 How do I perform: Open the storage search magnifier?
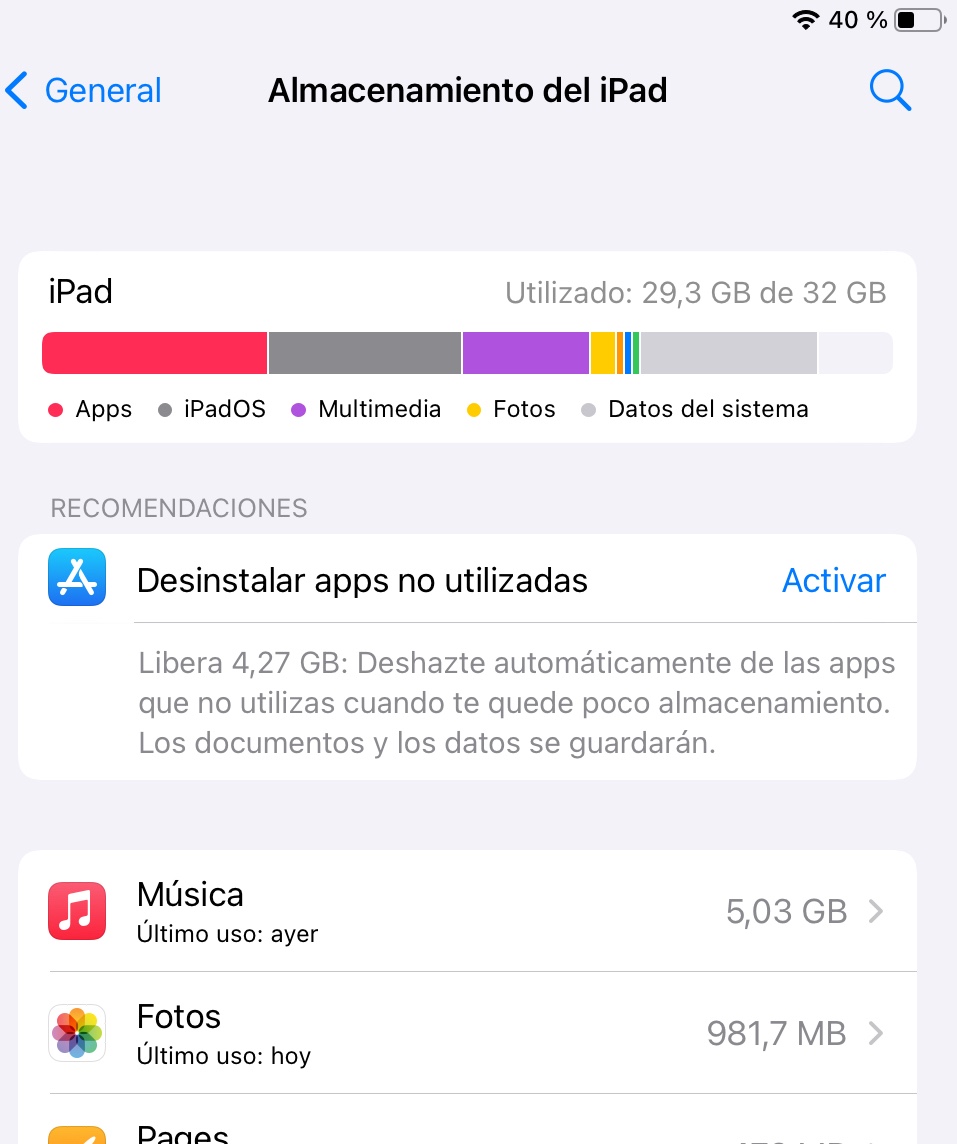pyautogui.click(x=889, y=91)
